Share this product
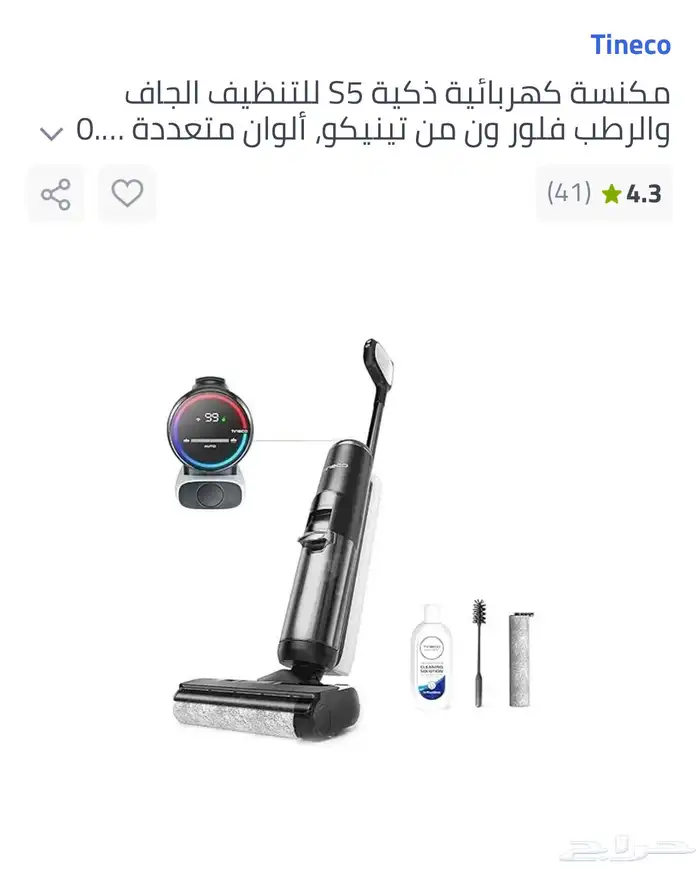Screen dimensions: 700x869 pos(56,193)
